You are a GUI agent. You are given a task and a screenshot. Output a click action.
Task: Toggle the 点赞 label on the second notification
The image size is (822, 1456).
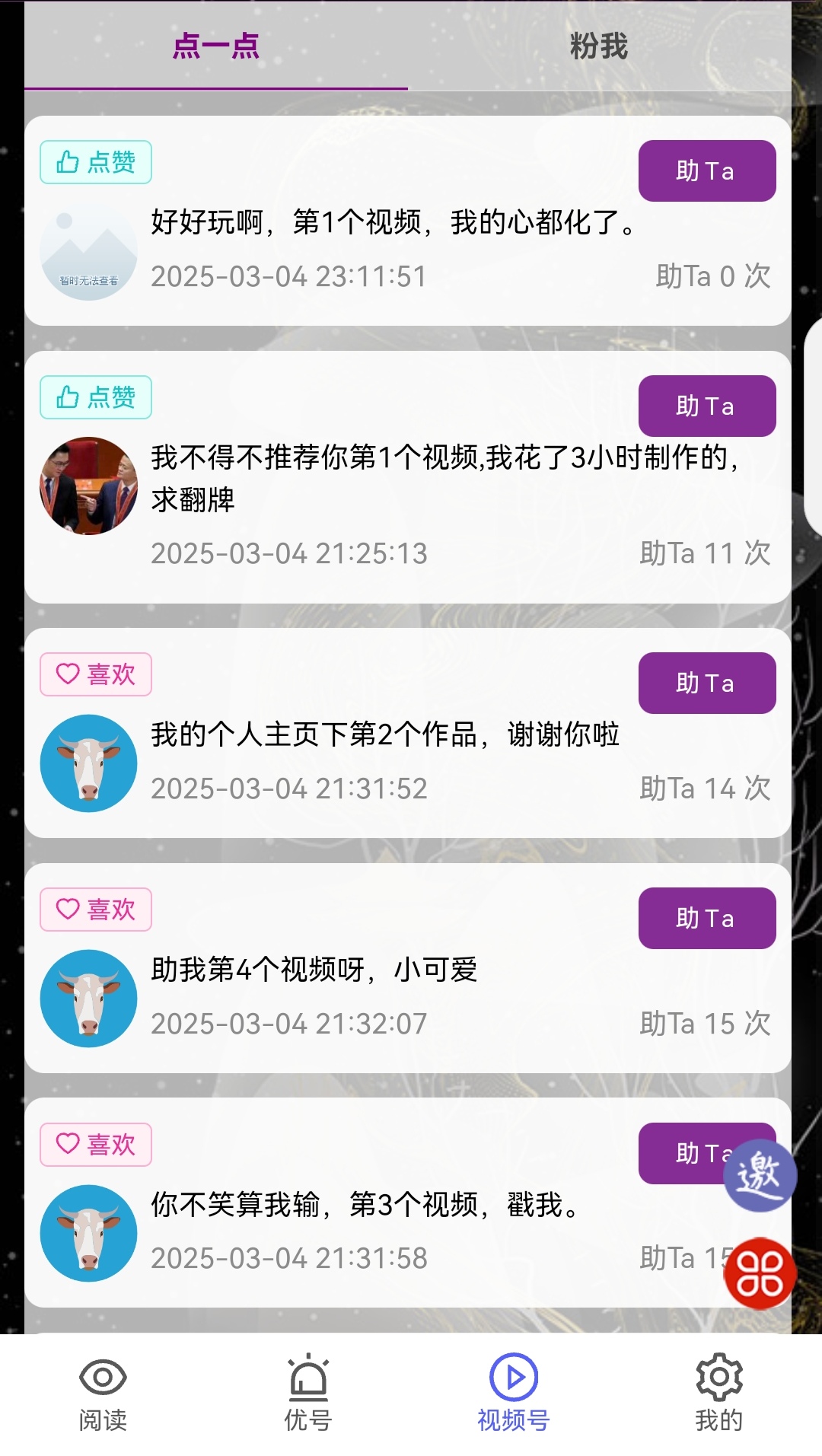[95, 397]
